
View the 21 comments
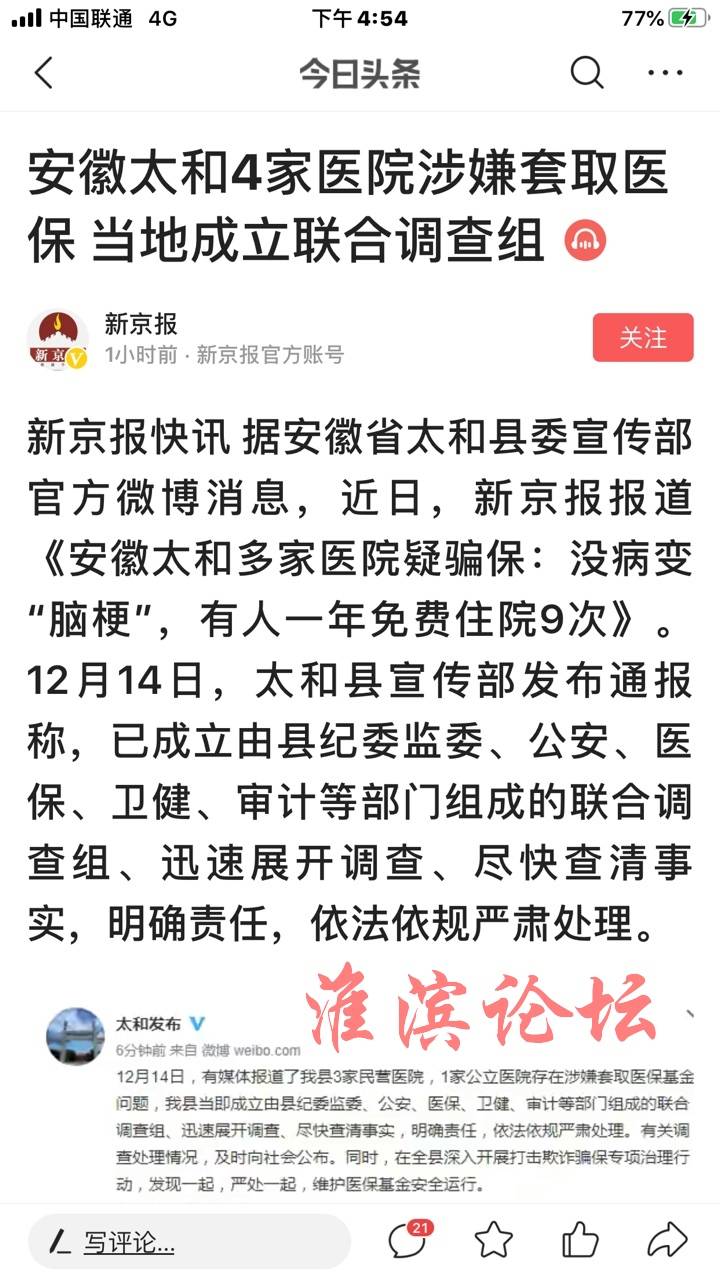[x=409, y=1239]
